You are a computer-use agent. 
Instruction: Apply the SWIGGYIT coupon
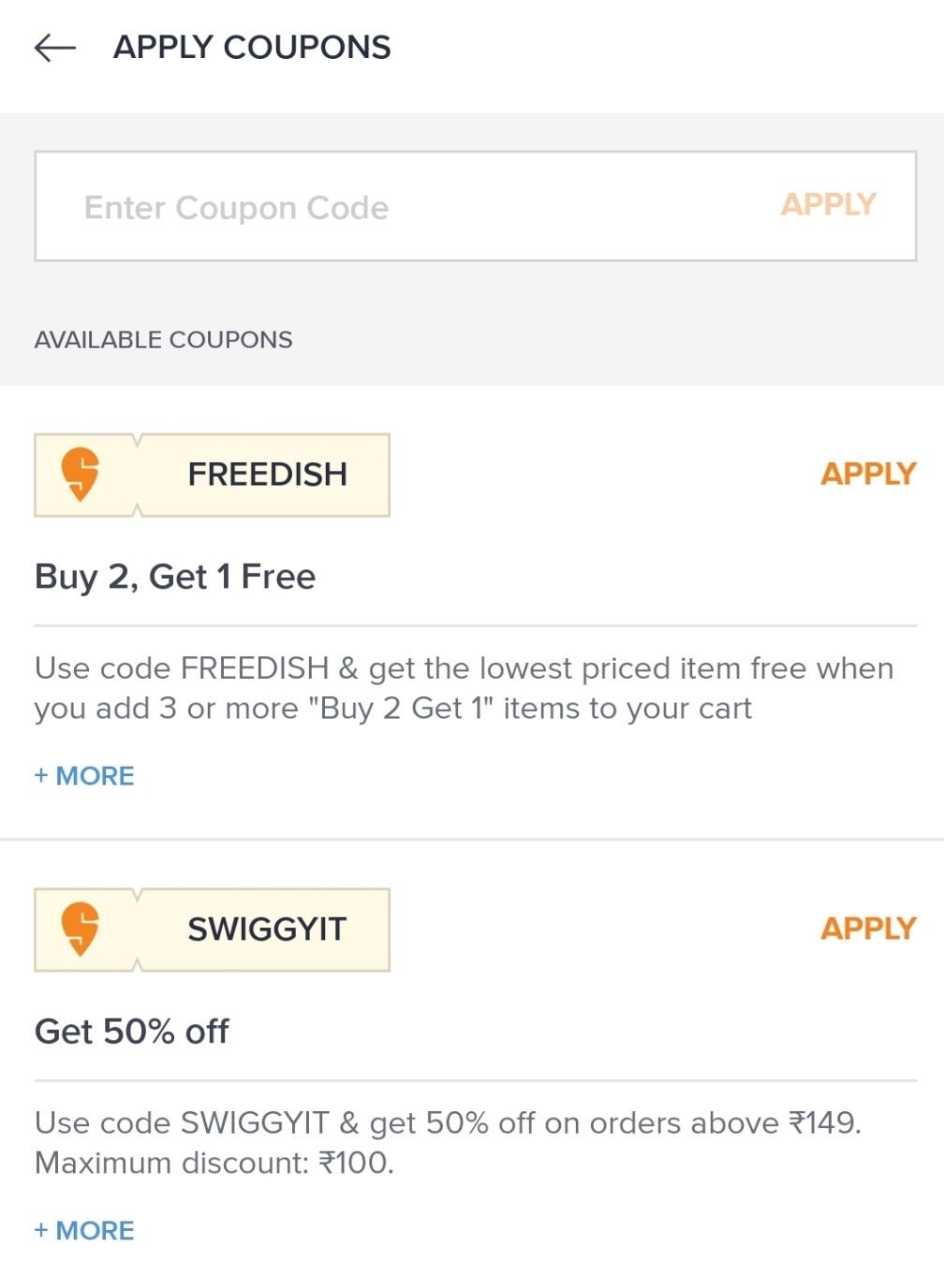coord(867,929)
